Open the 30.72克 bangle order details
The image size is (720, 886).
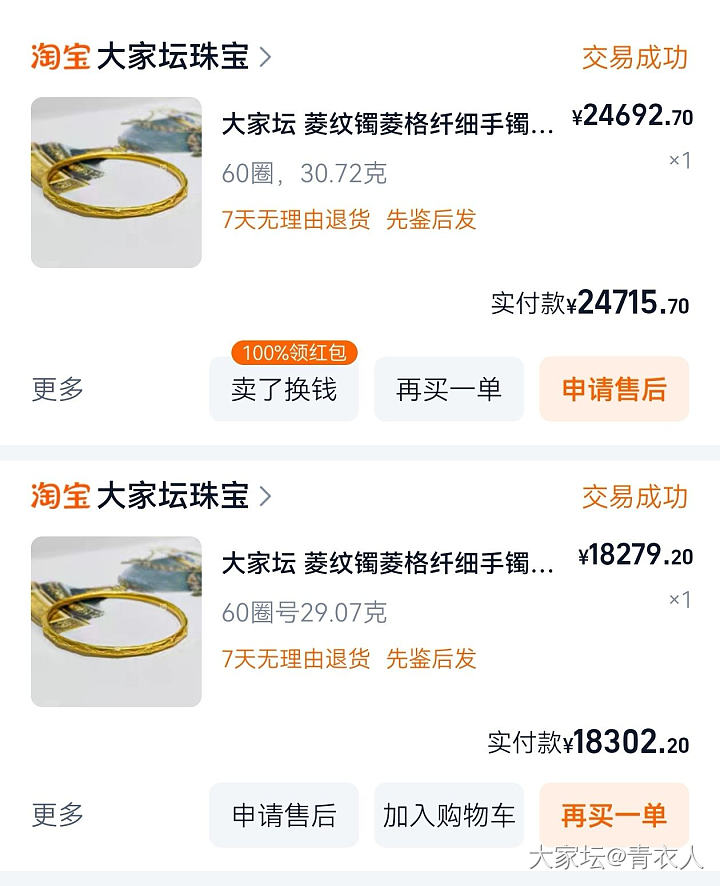coord(387,125)
